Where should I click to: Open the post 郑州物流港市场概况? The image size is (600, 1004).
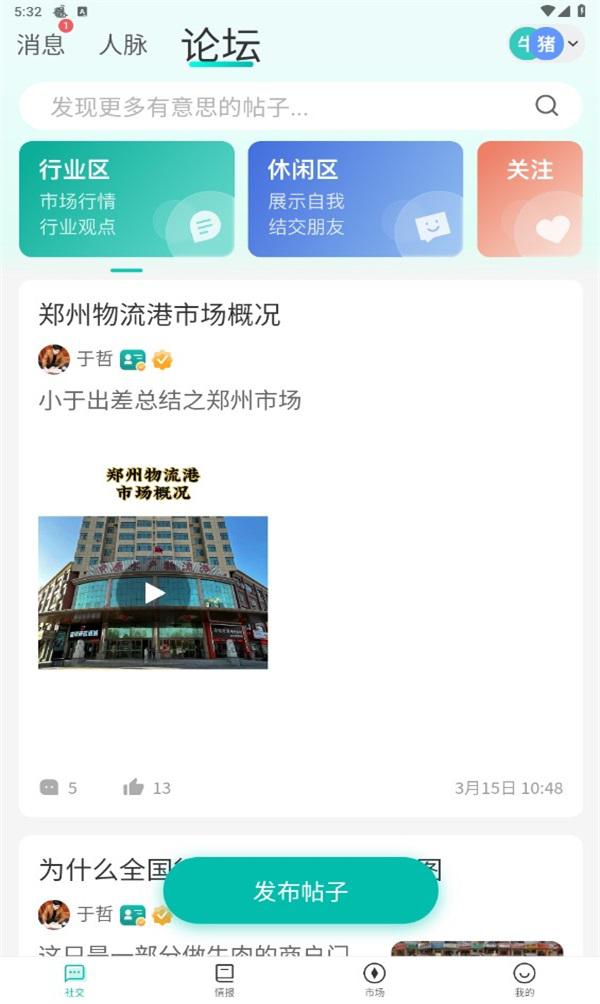[159, 314]
